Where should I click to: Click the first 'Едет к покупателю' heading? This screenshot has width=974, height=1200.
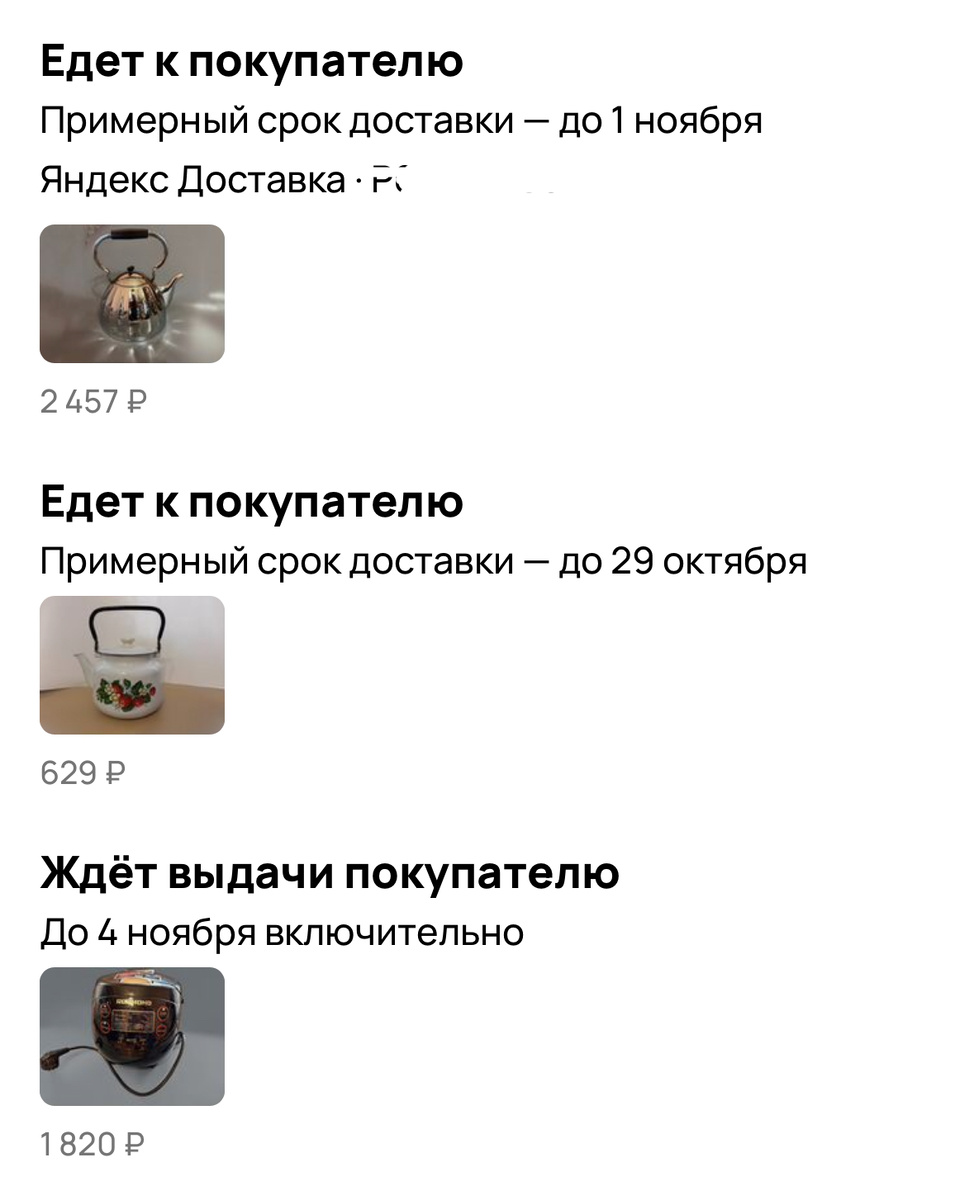tap(250, 62)
